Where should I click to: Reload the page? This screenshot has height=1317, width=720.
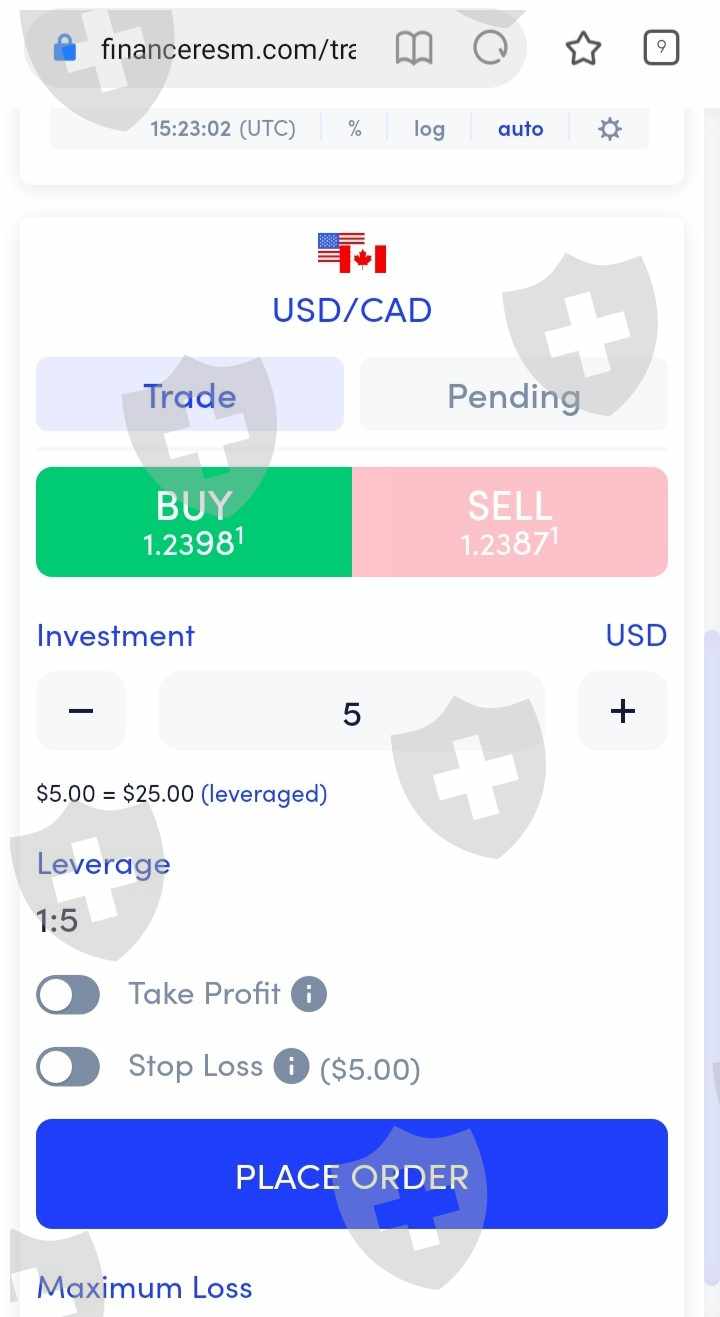490,48
